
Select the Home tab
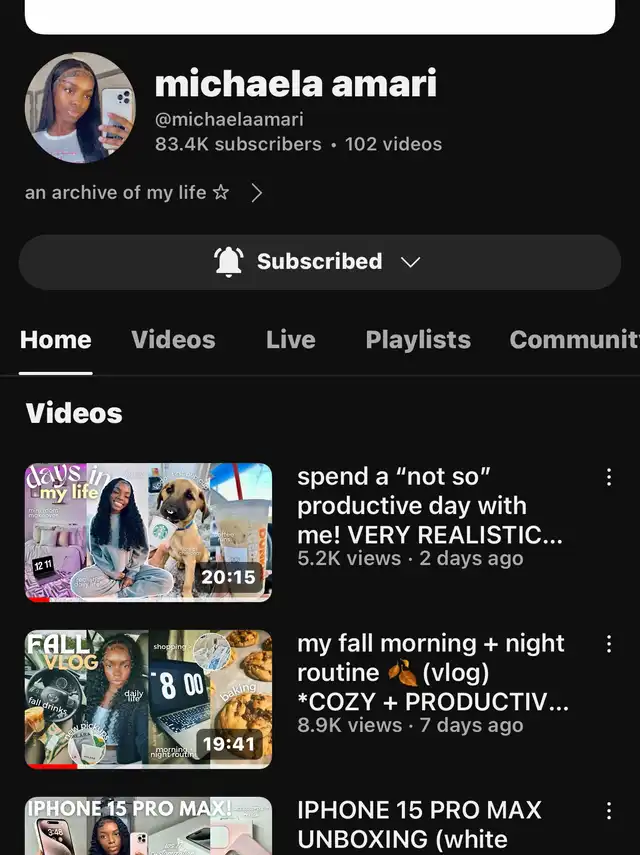coord(56,340)
